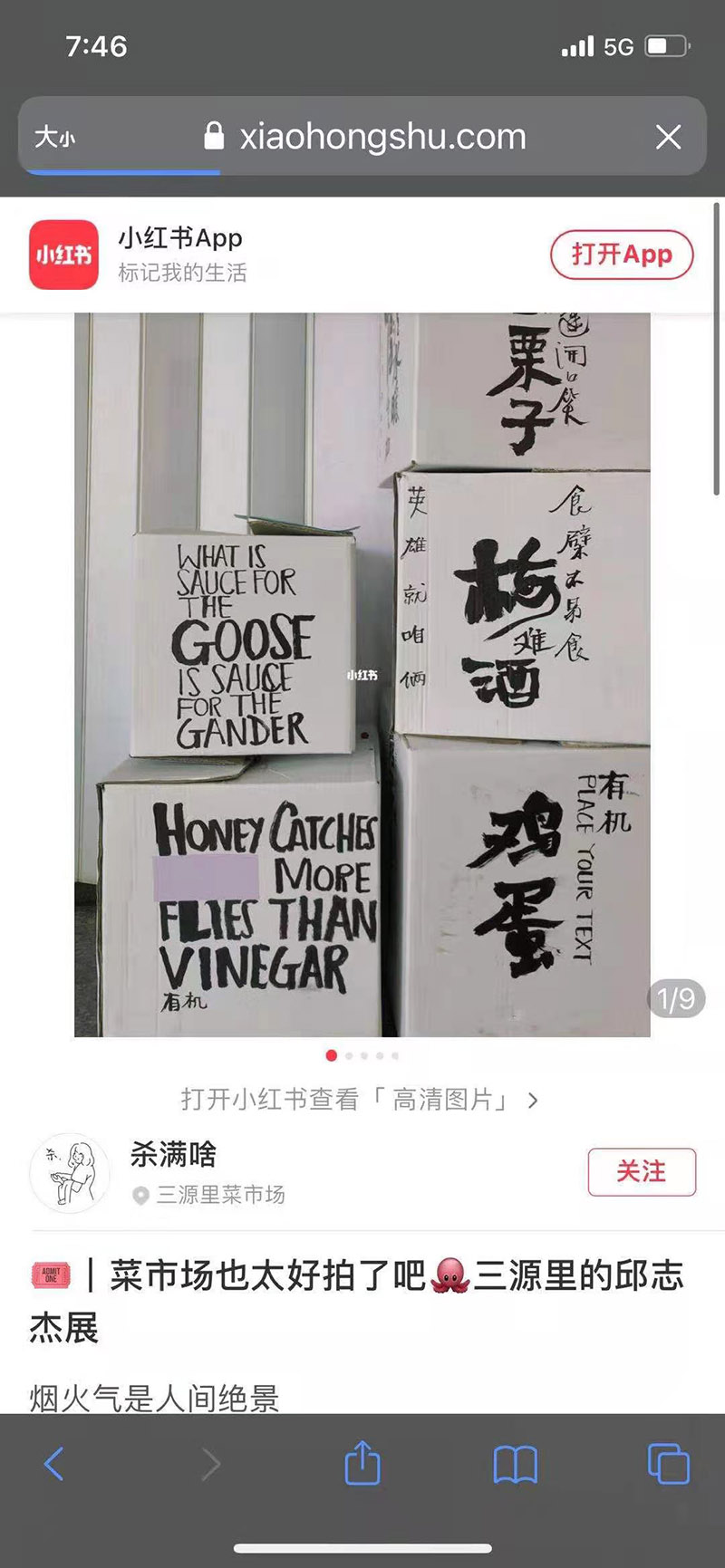Tap the xiaohongshu.com address field
The image size is (725, 1568).
[365, 137]
